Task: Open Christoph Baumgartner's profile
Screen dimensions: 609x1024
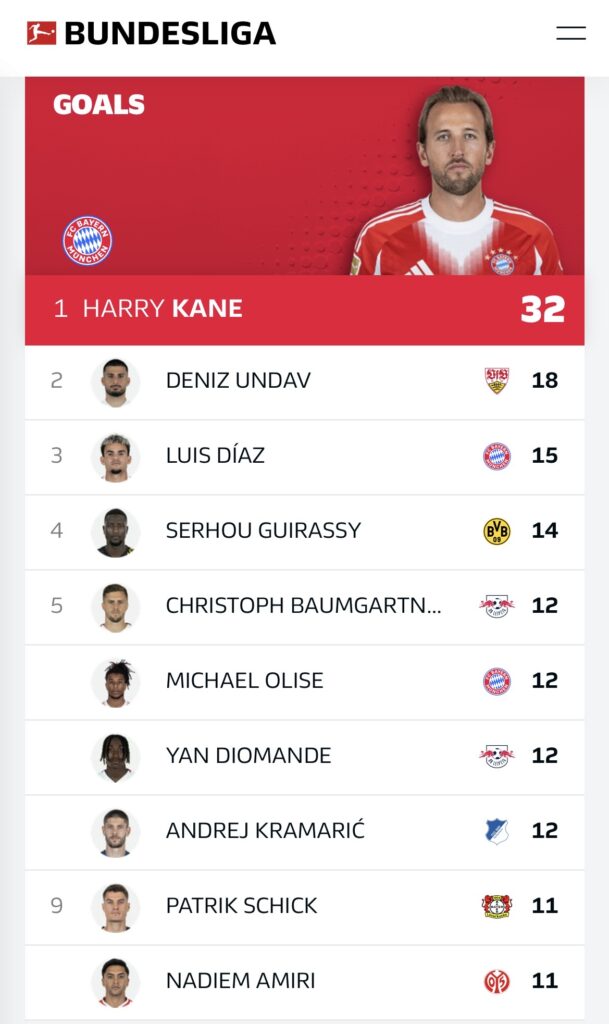Action: (303, 606)
